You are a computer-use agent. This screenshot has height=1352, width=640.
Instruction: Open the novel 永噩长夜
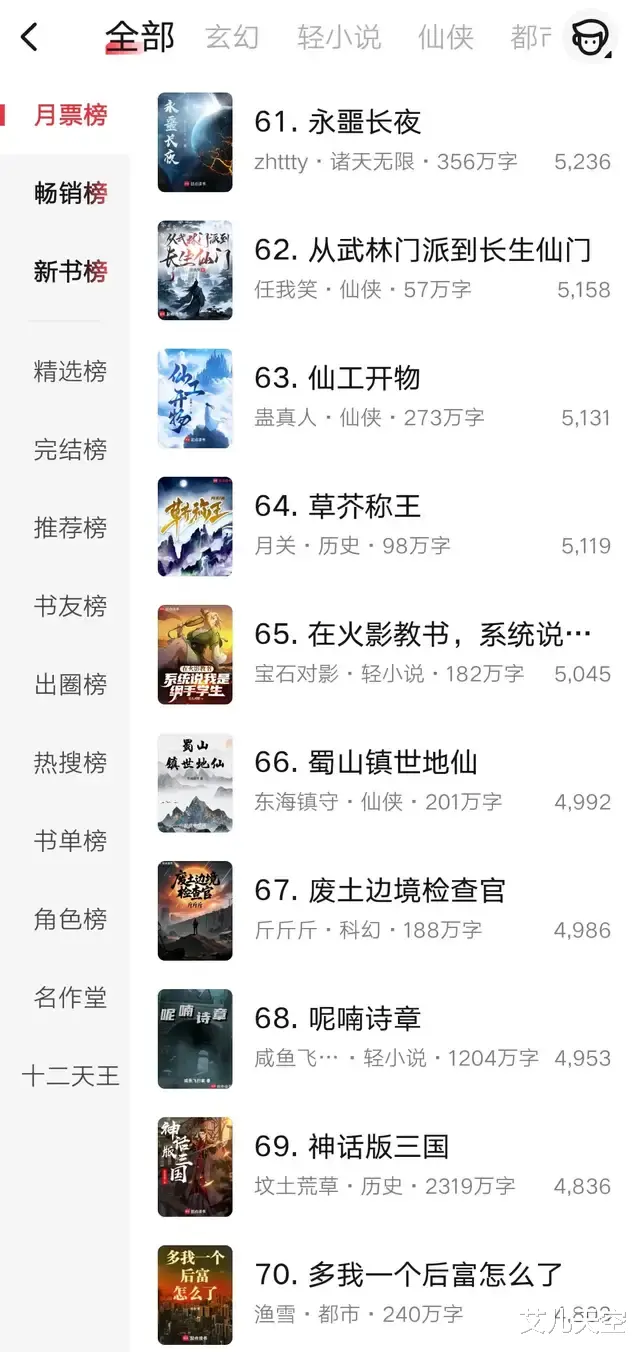(x=337, y=122)
